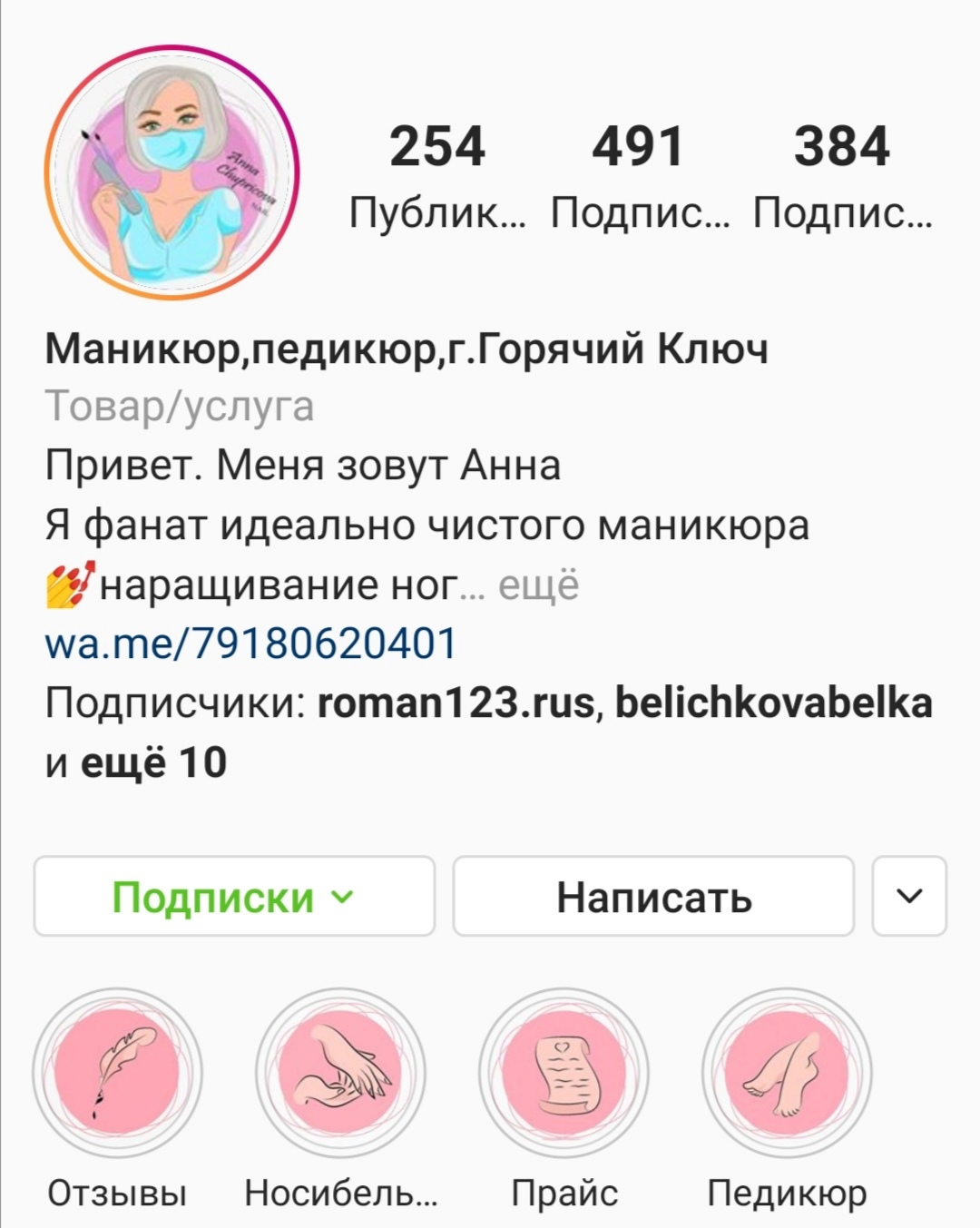Open the 384 following list
The width and height of the screenshot is (980, 1228).
pos(841,174)
